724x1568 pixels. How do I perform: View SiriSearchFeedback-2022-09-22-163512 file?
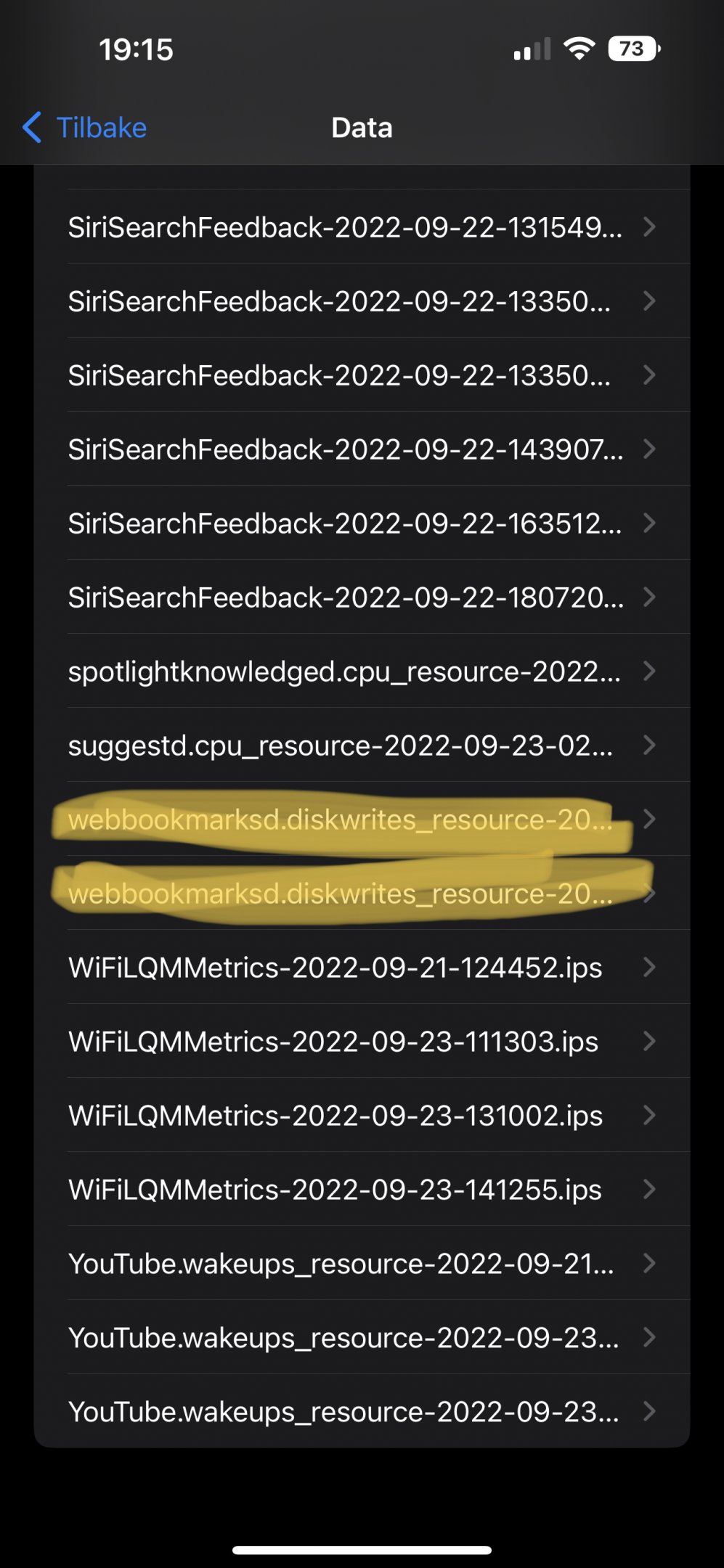362,523
